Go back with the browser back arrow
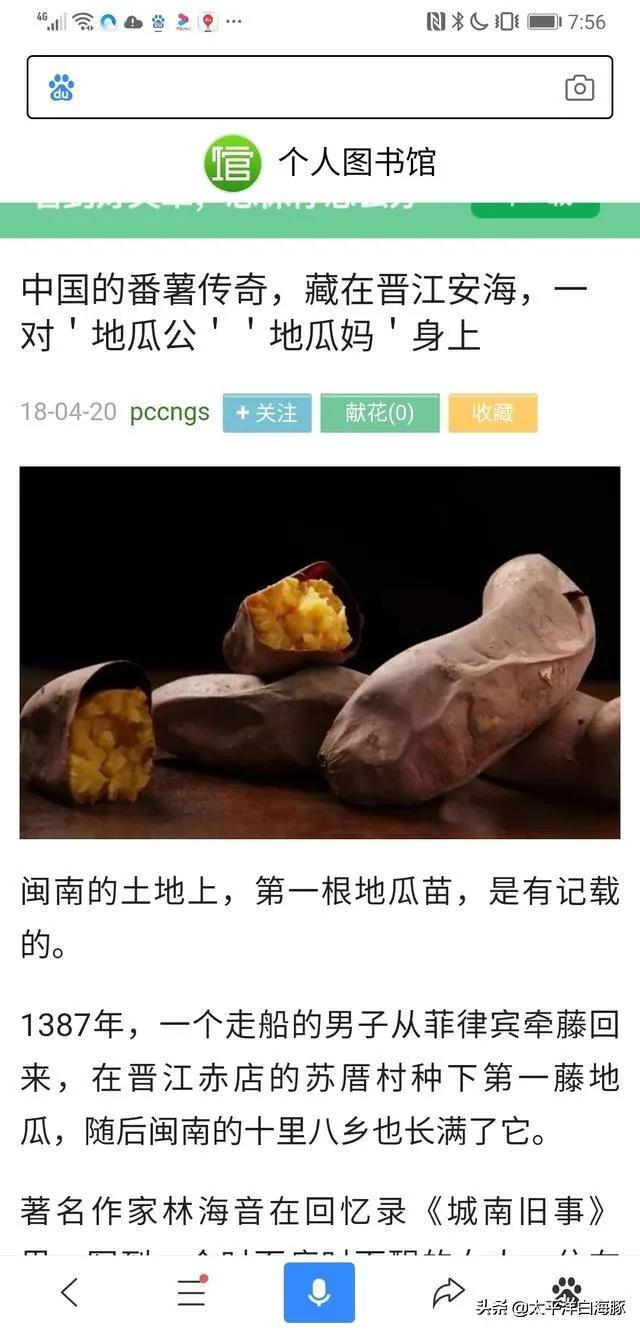 point(70,1292)
